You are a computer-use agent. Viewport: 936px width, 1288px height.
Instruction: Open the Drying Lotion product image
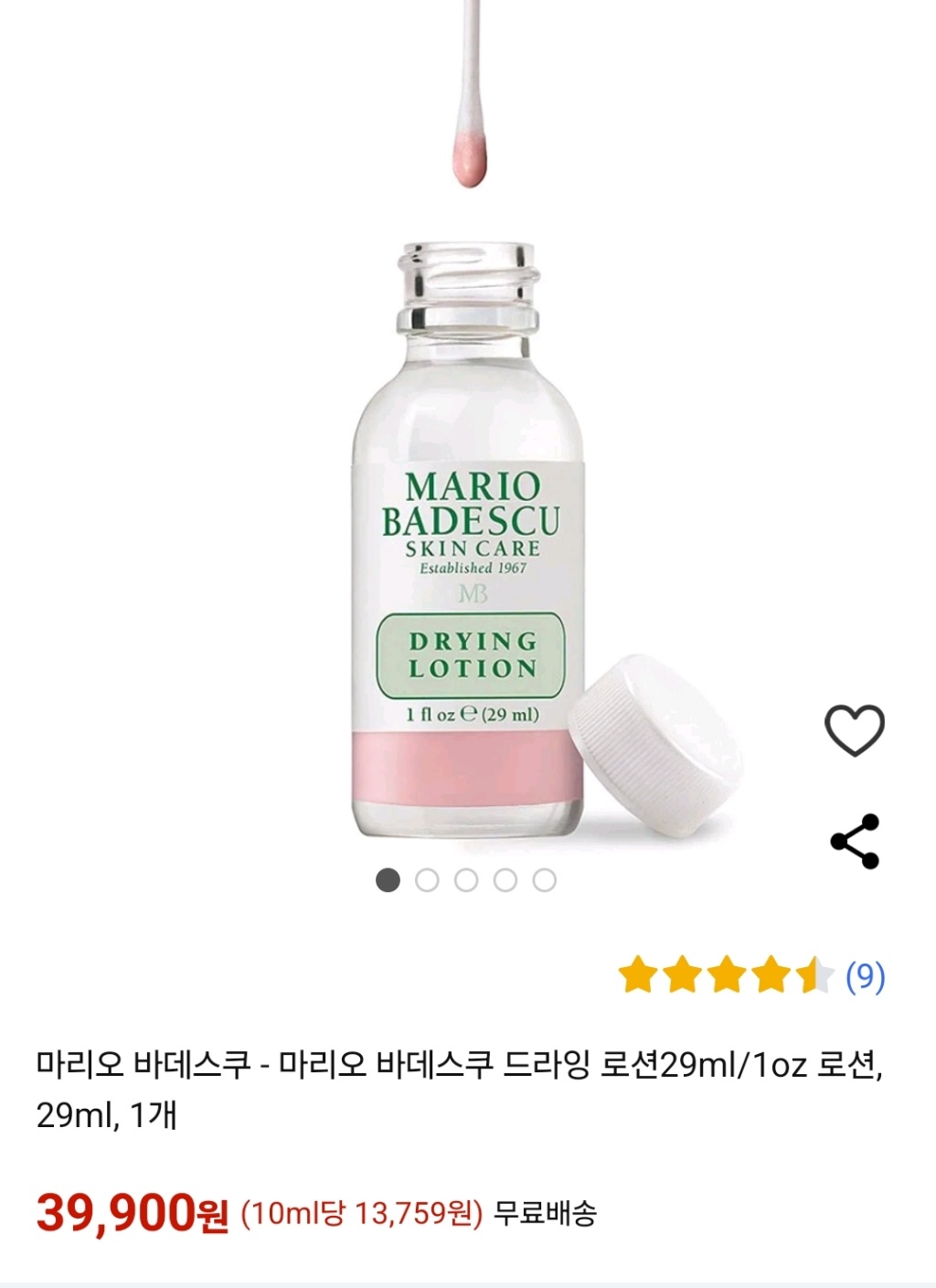(x=468, y=539)
